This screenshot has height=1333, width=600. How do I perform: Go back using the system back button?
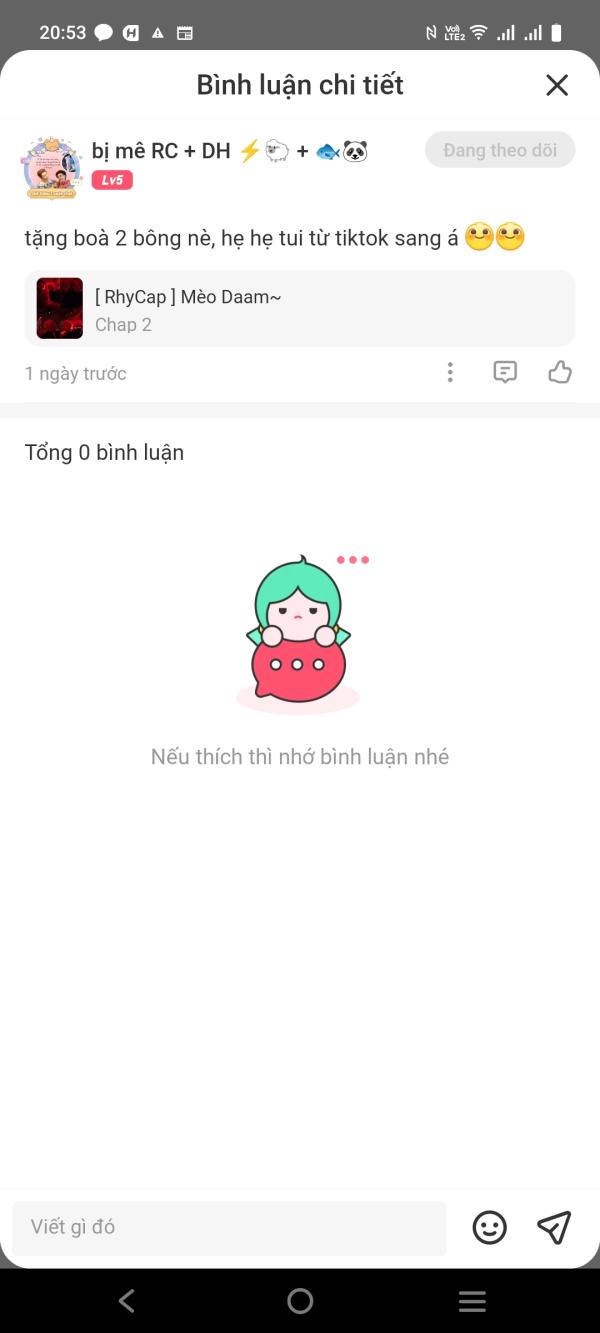click(127, 1301)
